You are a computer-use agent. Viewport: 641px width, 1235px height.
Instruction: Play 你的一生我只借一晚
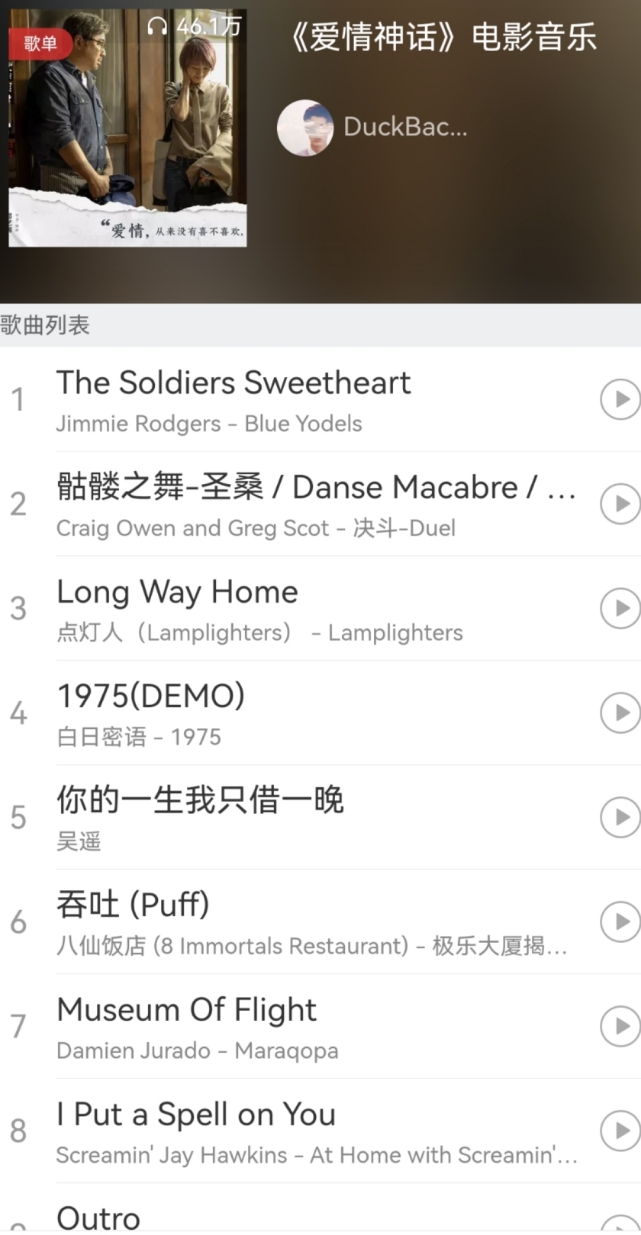point(620,817)
